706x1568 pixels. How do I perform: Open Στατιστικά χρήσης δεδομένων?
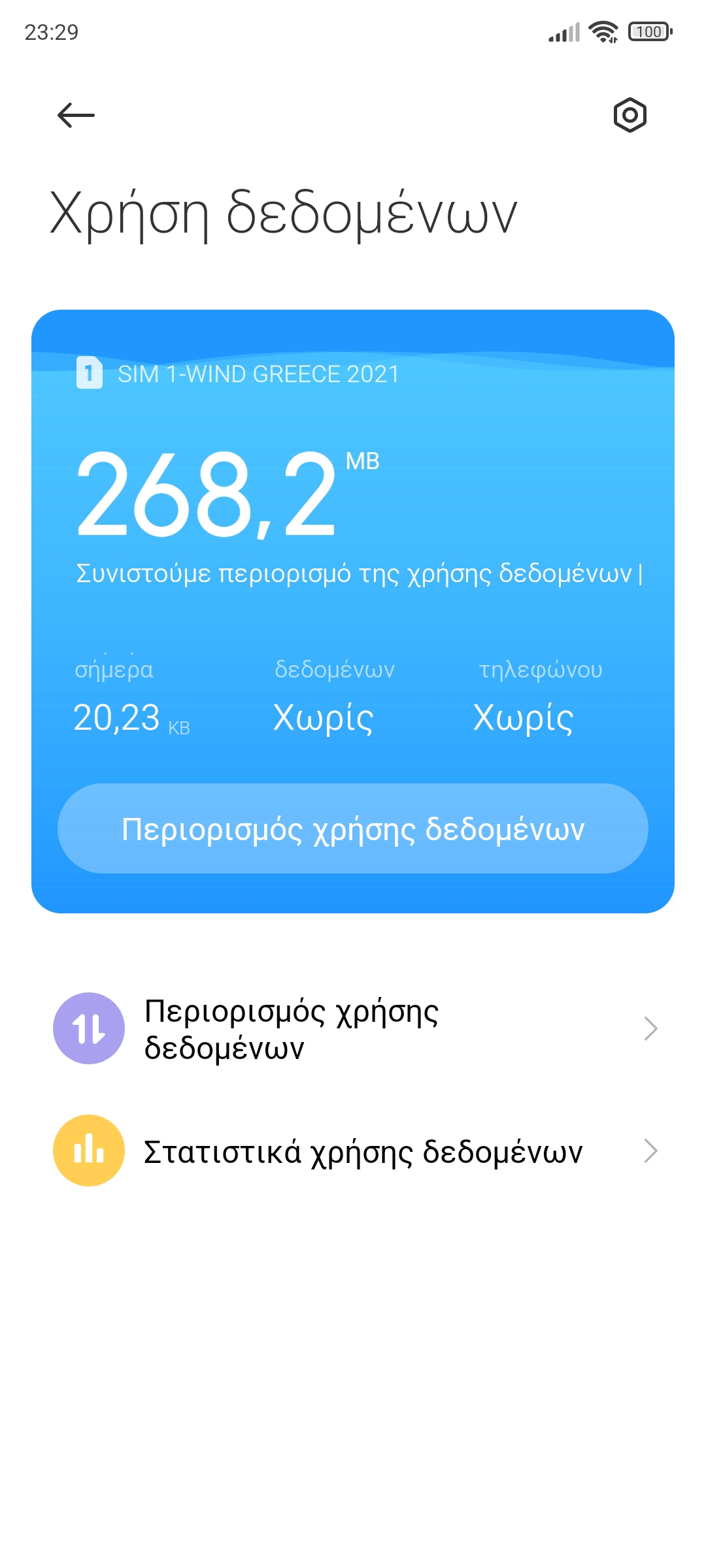point(353,1151)
